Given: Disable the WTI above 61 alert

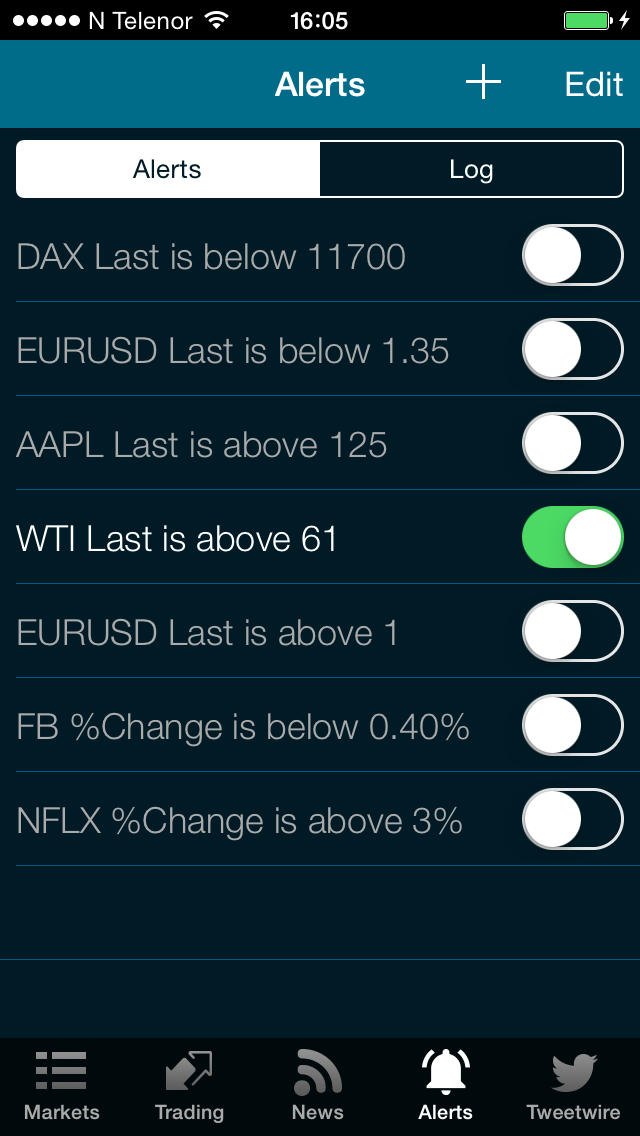Looking at the screenshot, I should (572, 538).
